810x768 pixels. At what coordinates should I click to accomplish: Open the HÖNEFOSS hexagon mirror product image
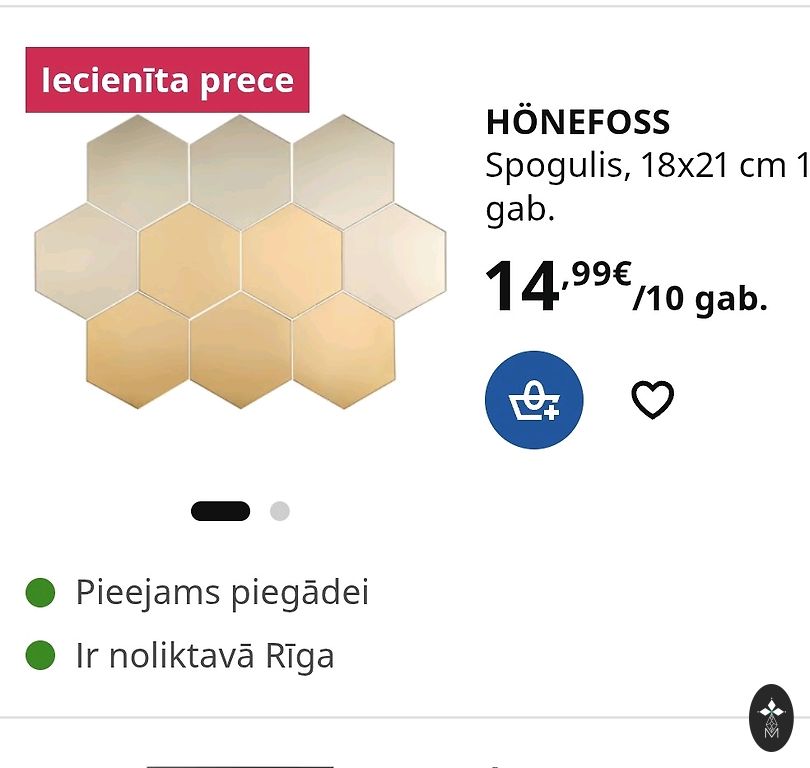pos(240,262)
